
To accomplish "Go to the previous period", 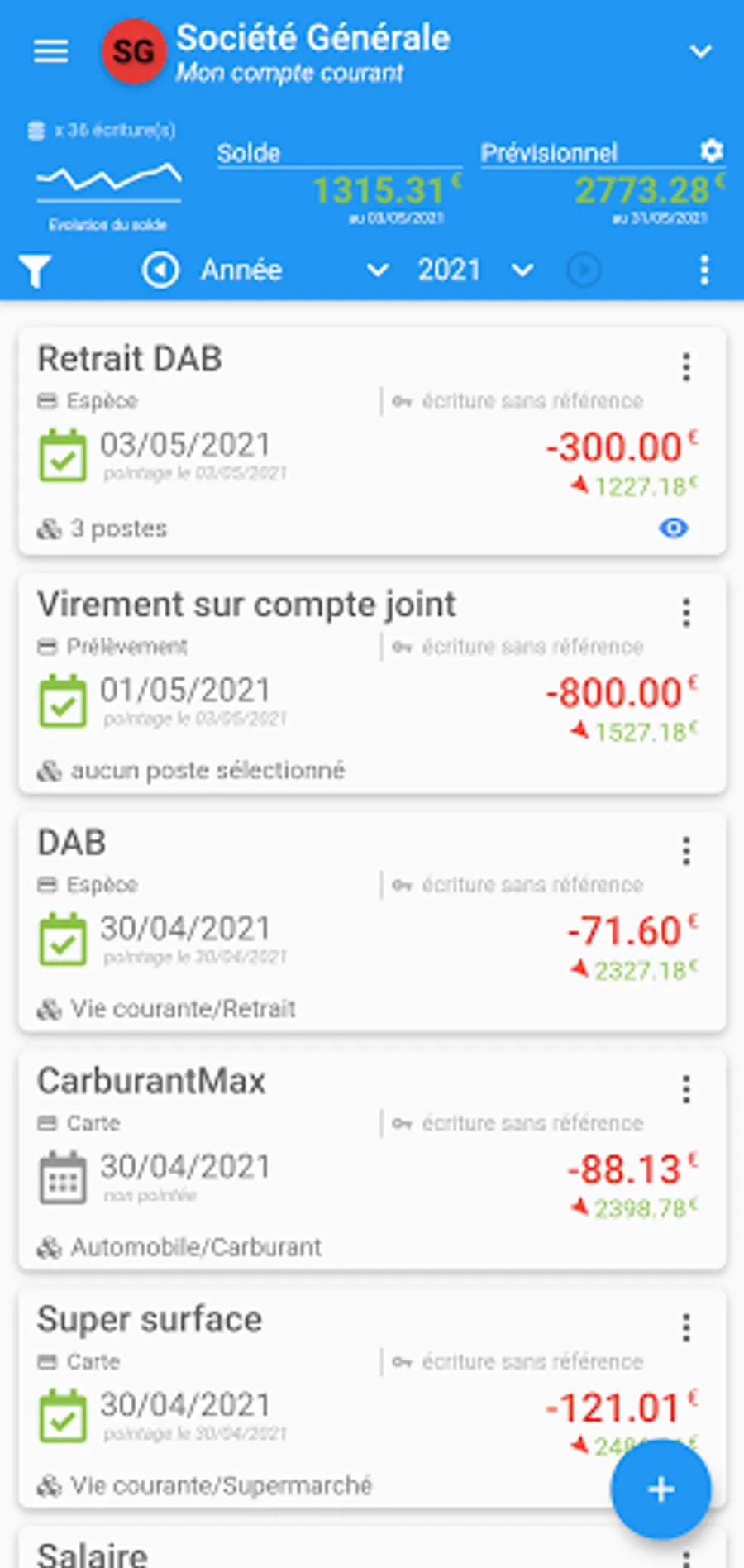I will (x=160, y=270).
